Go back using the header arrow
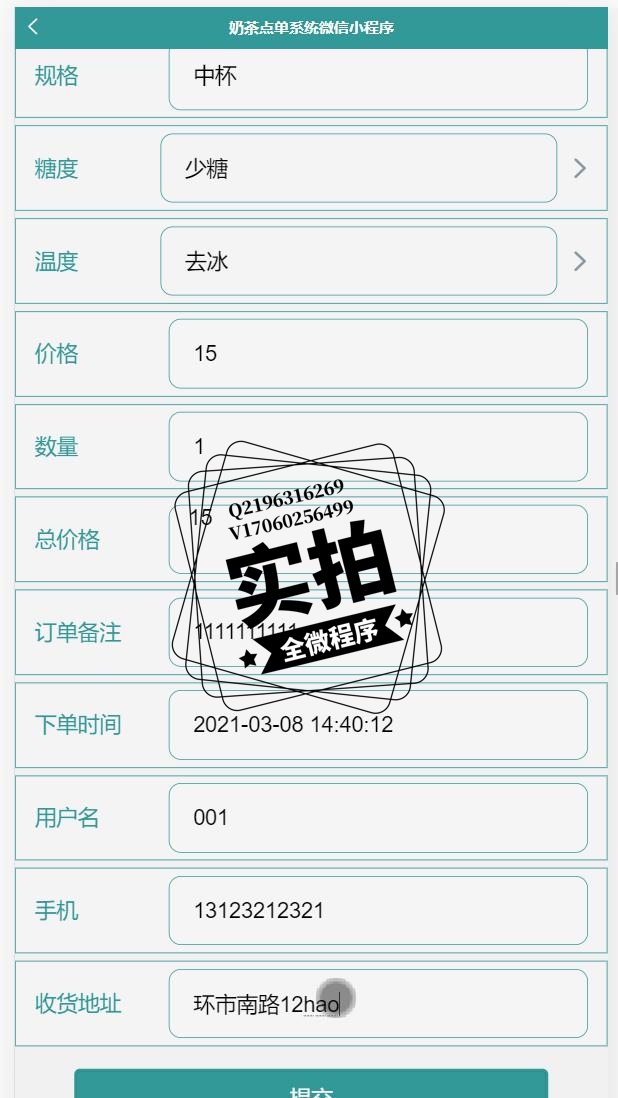 click(33, 27)
